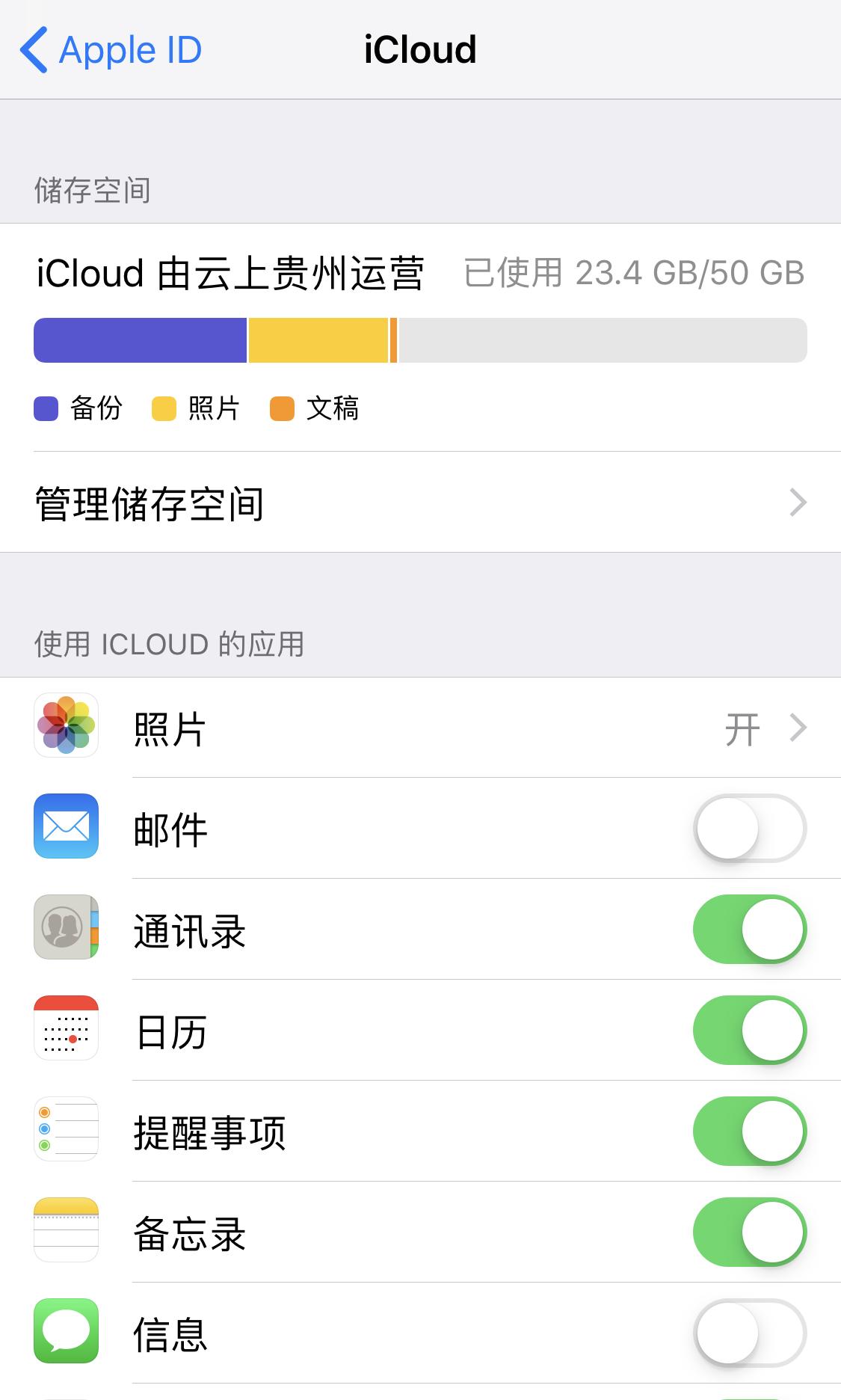
Task: Tap the iCloud storage usage bar
Action: point(419,340)
